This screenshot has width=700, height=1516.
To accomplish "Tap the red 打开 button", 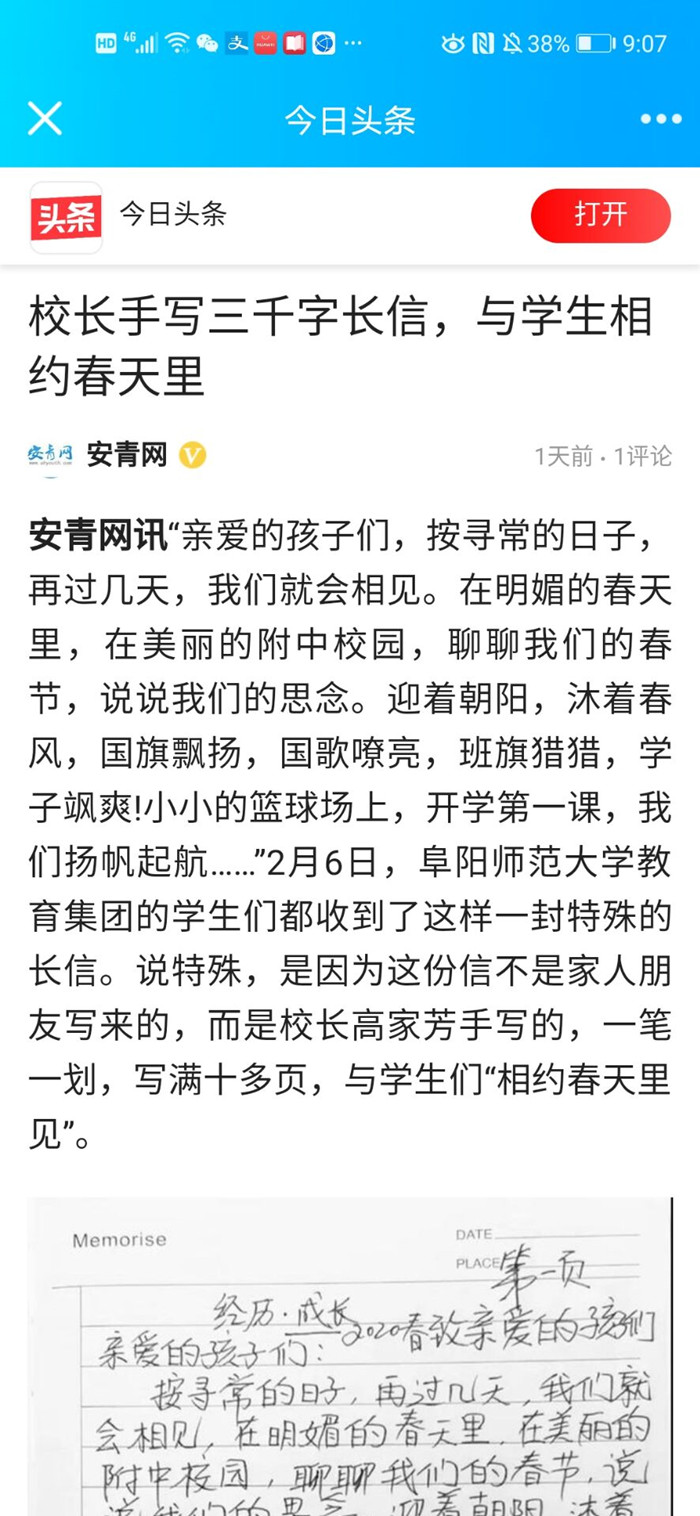I will click(x=600, y=215).
